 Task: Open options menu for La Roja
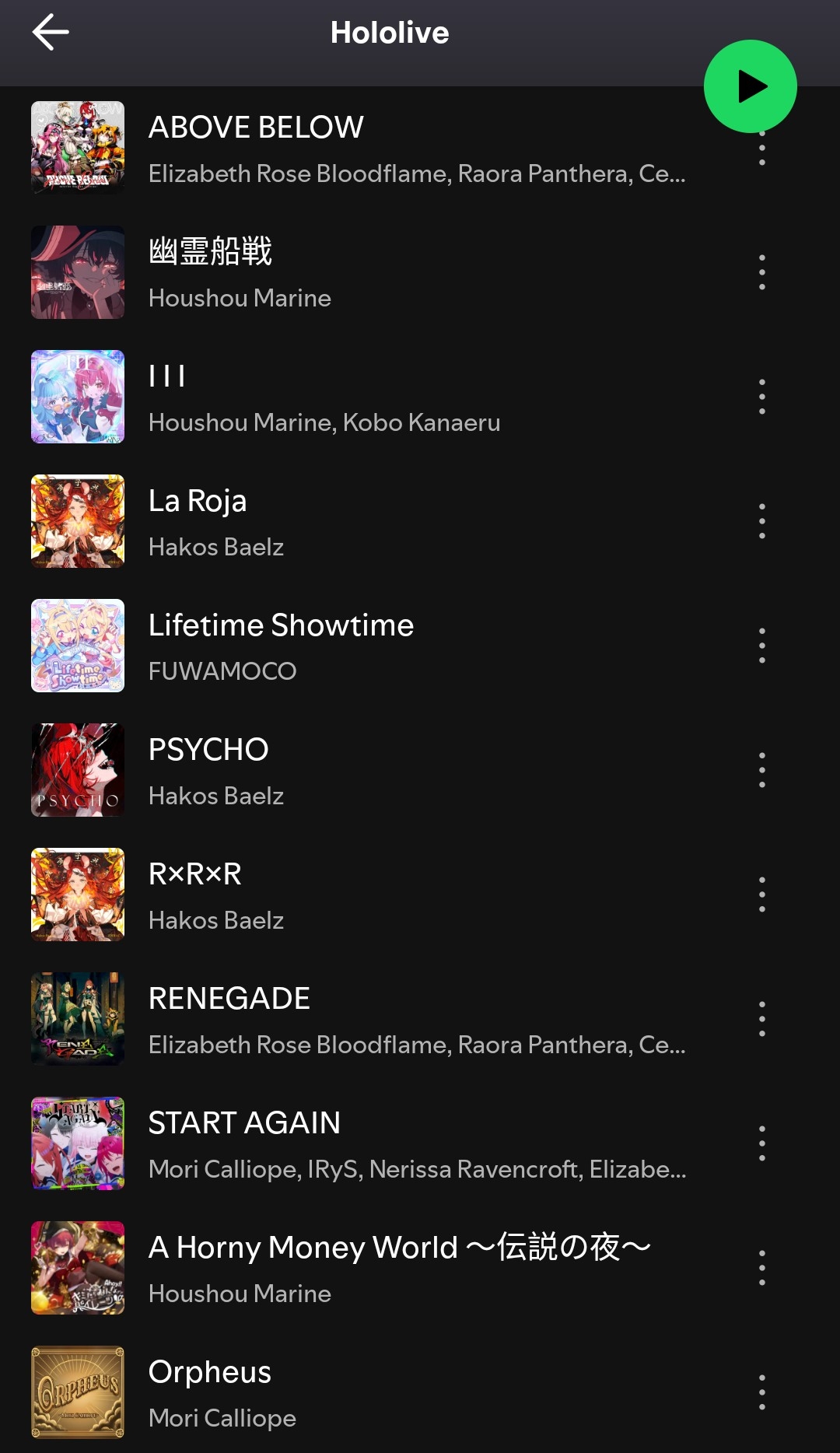pyautogui.click(x=761, y=521)
